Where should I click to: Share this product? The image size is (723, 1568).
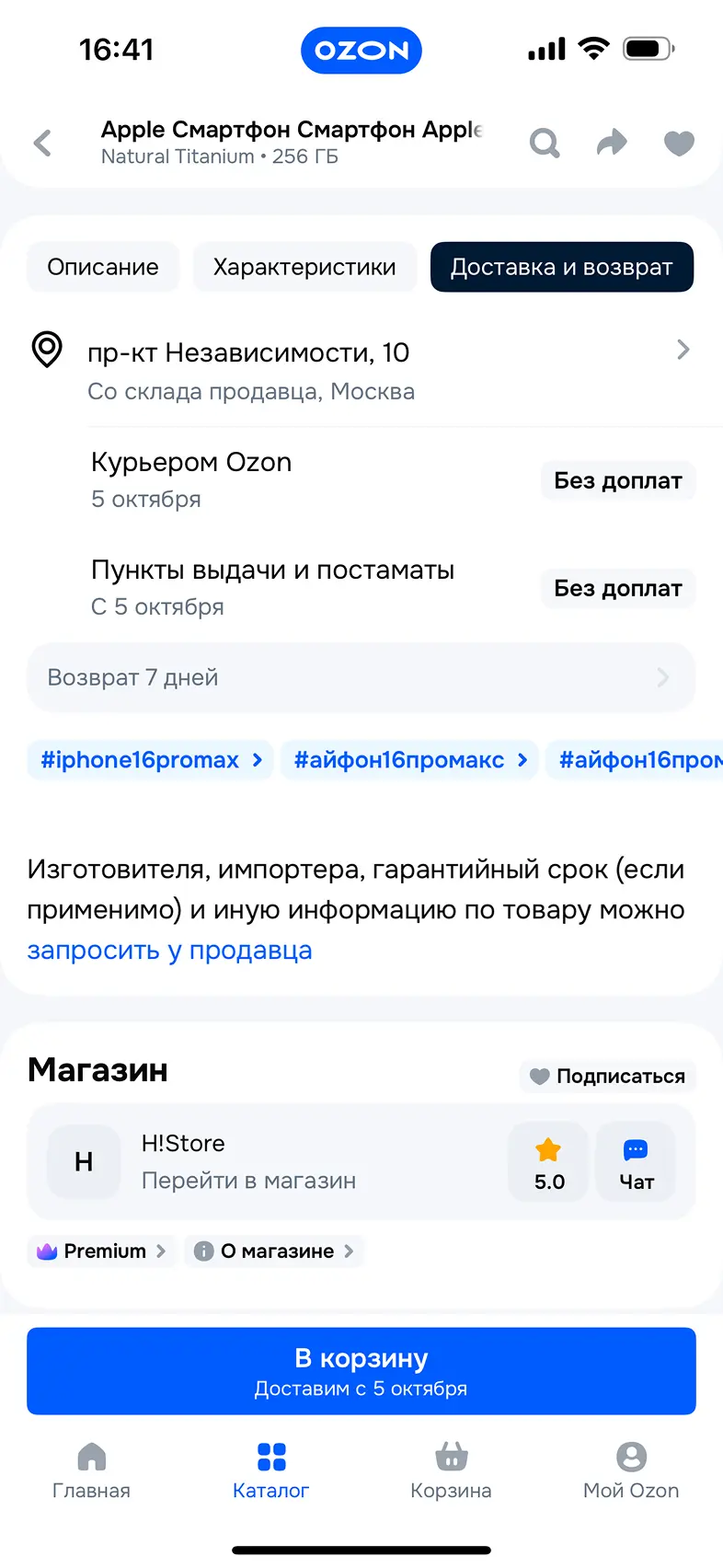[x=612, y=143]
